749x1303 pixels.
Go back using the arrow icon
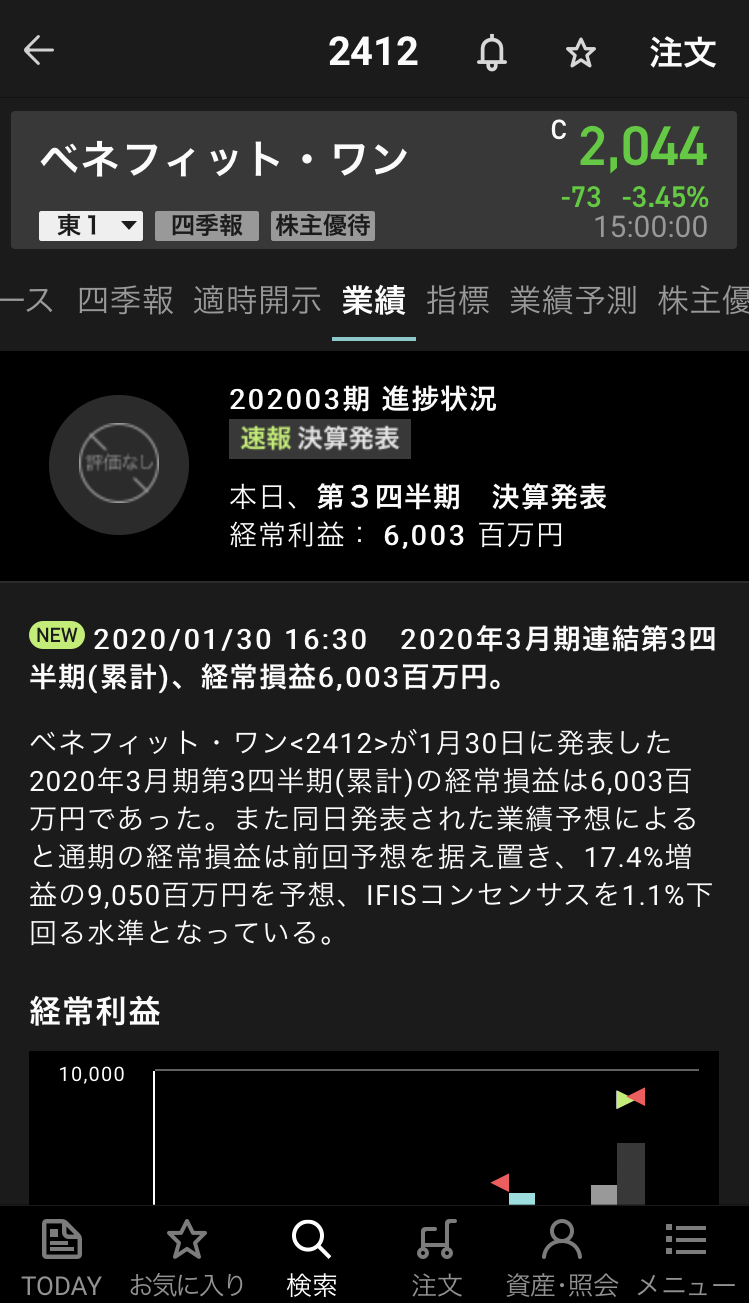pyautogui.click(x=39, y=51)
